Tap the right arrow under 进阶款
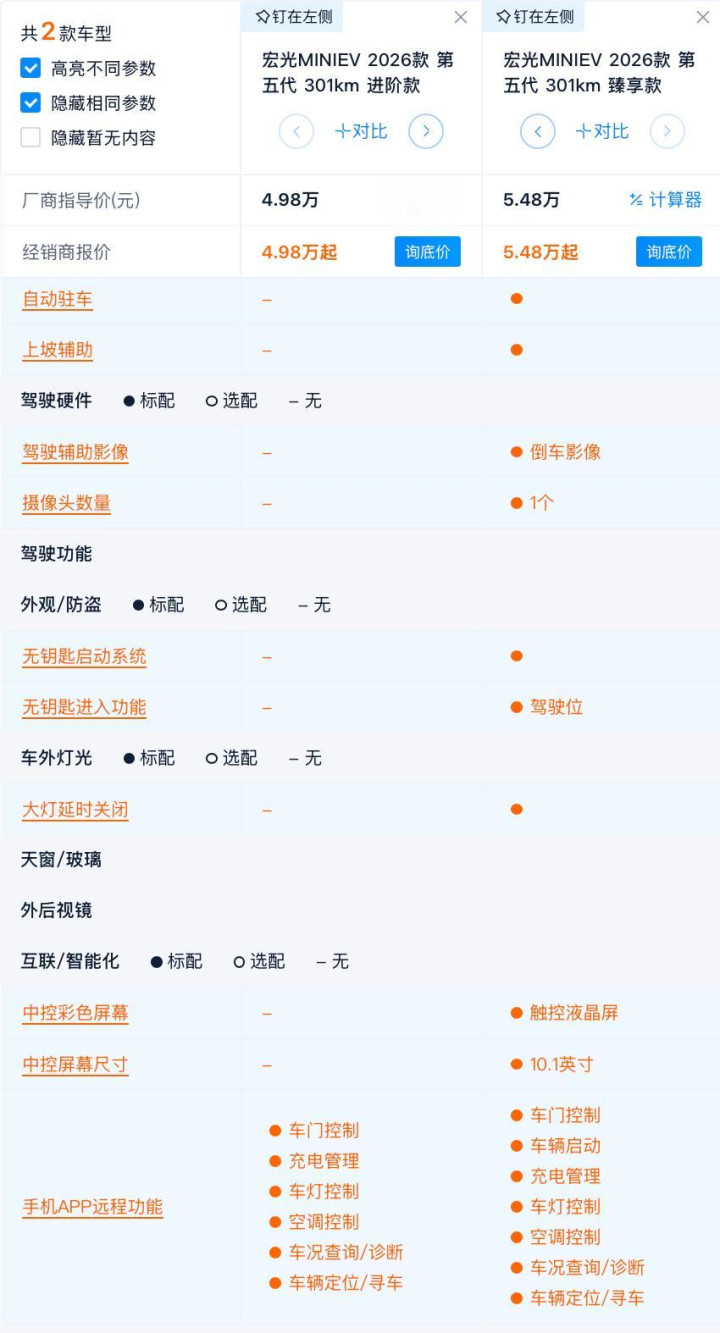The width and height of the screenshot is (720, 1333). pos(426,131)
